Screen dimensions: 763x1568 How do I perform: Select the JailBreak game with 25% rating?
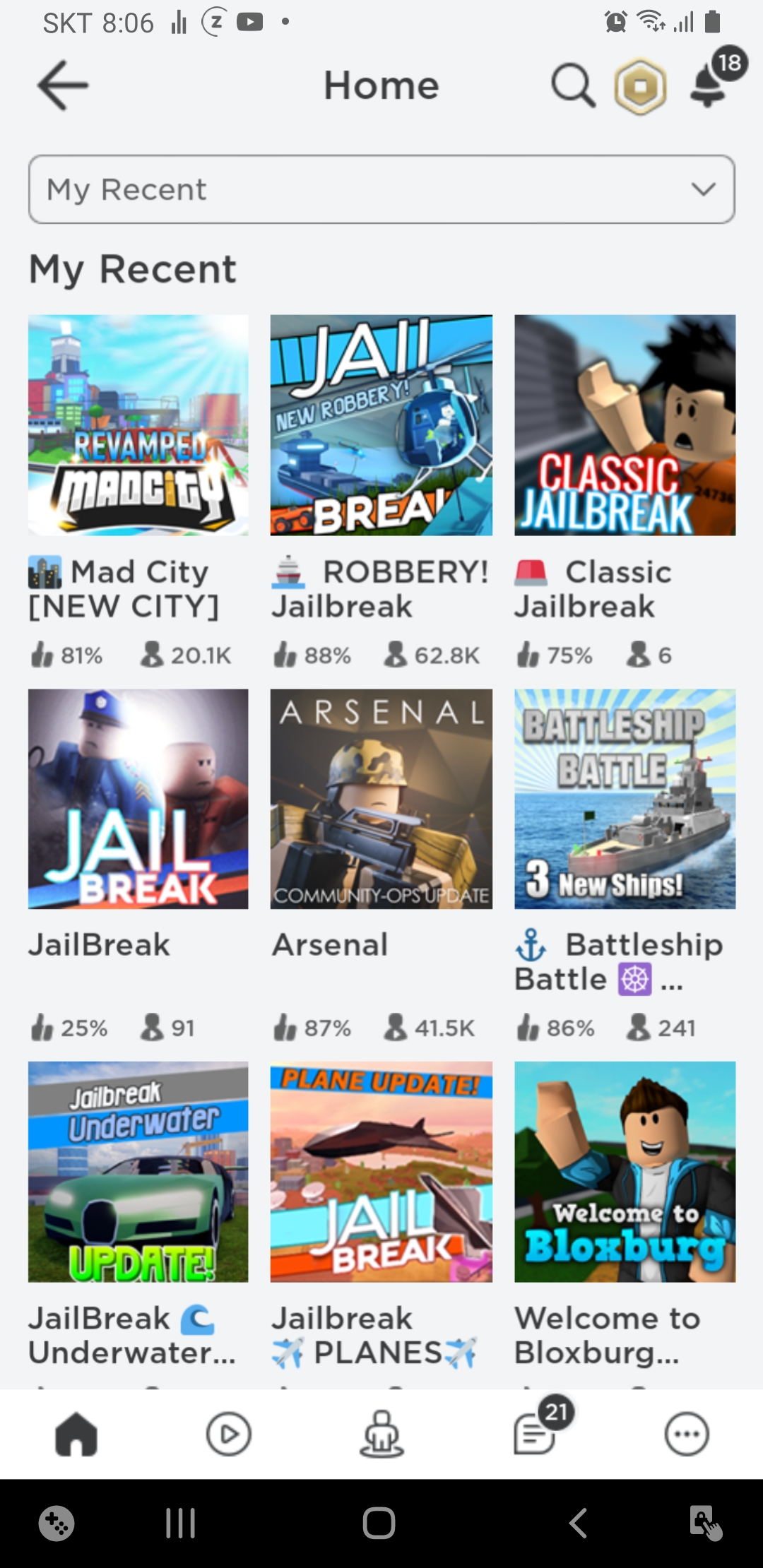(x=138, y=799)
